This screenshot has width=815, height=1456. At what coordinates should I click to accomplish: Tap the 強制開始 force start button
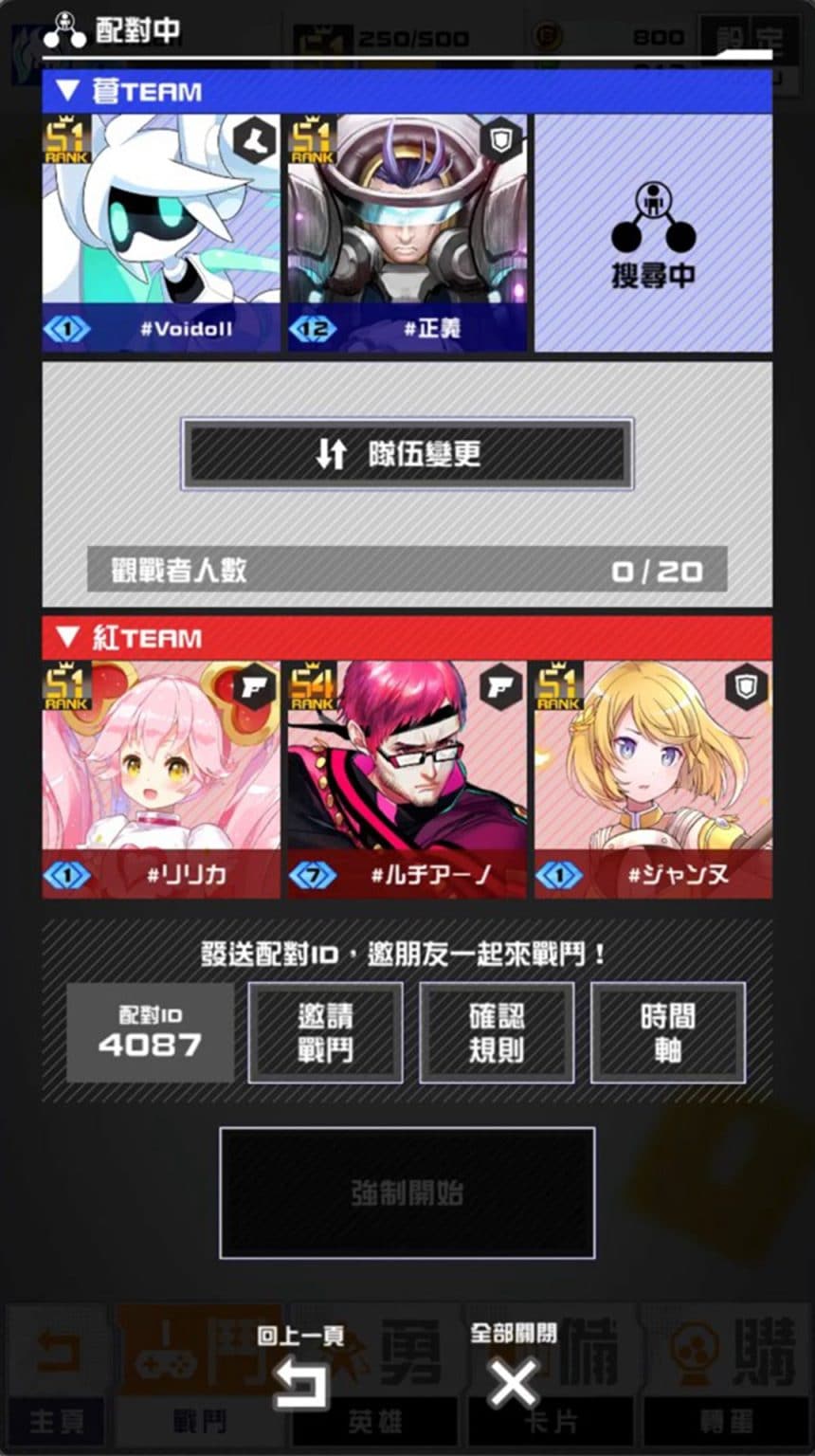[407, 1192]
